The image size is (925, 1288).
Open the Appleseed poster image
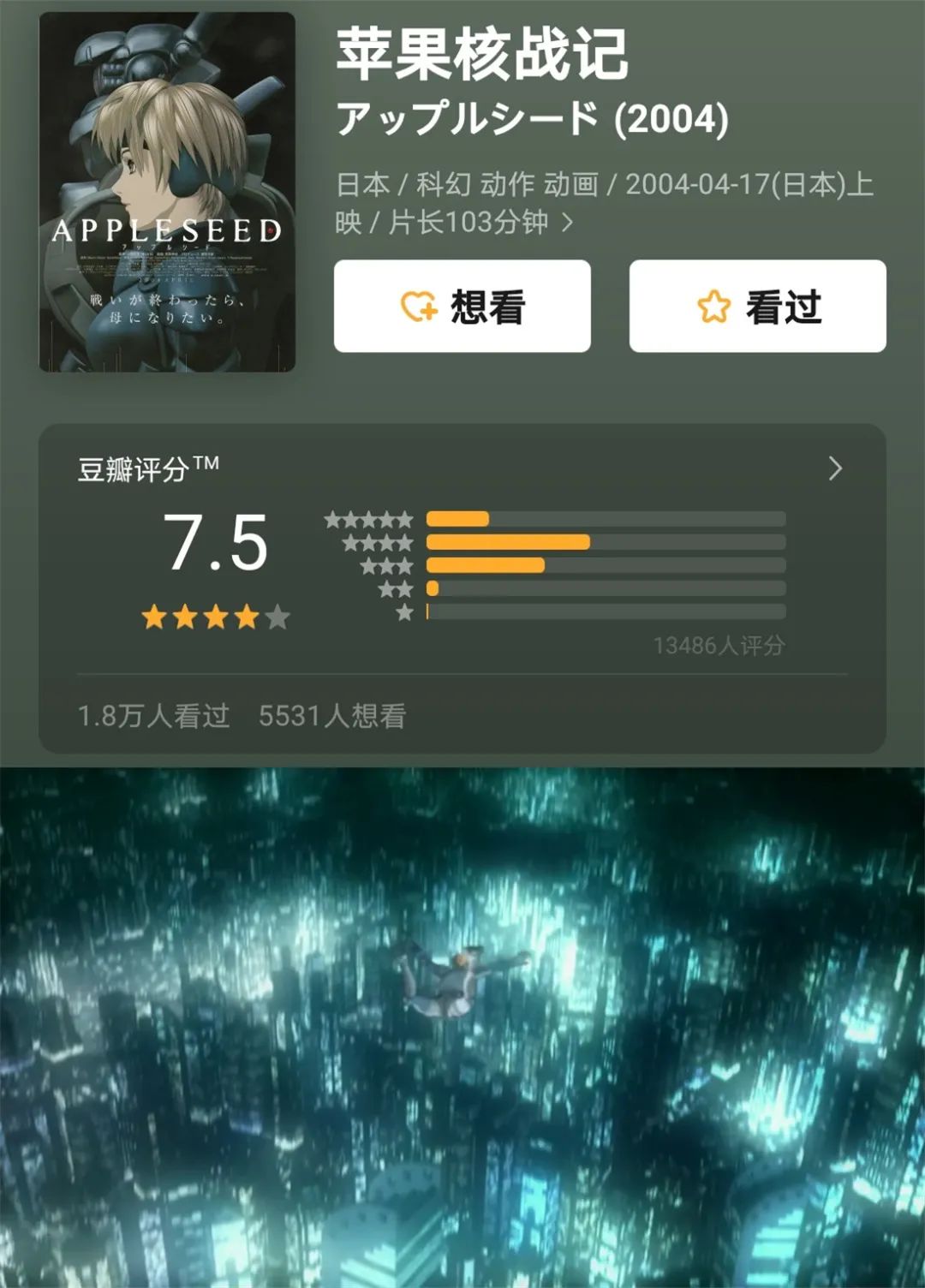(x=167, y=193)
